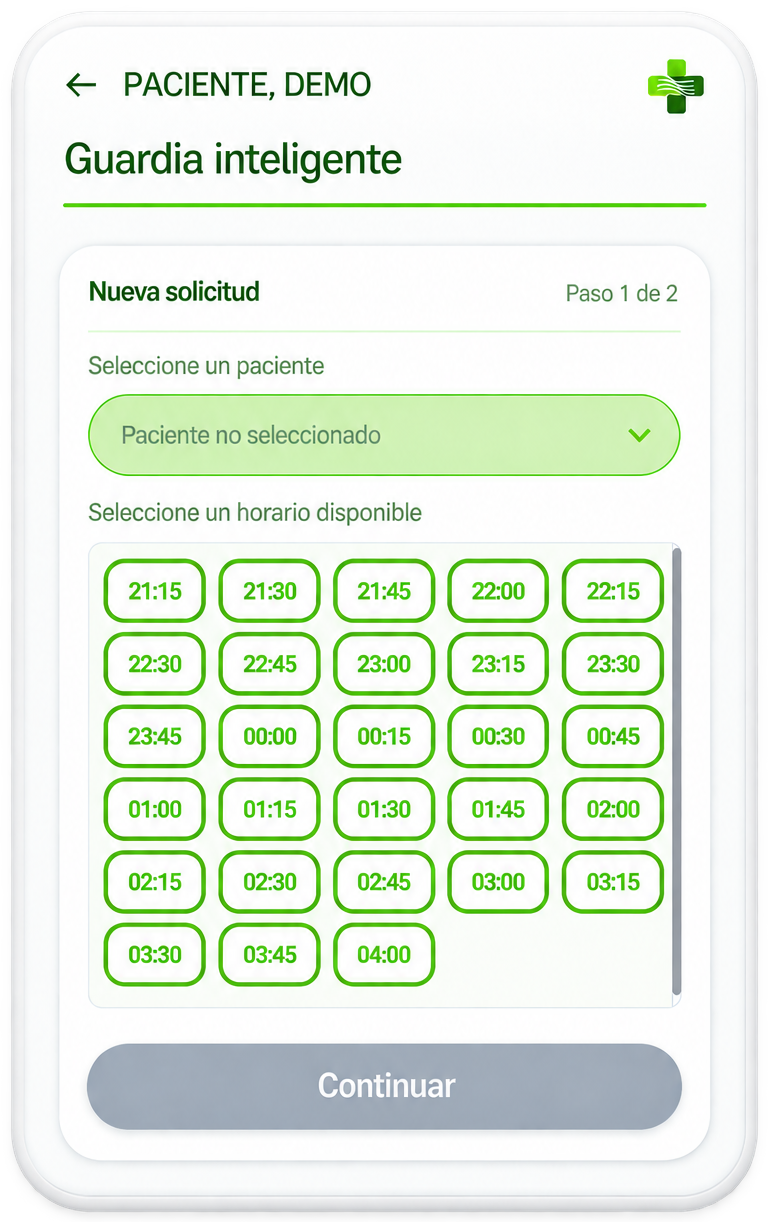Pick the 21:45 appointment time
768x1222 pixels.
[384, 591]
